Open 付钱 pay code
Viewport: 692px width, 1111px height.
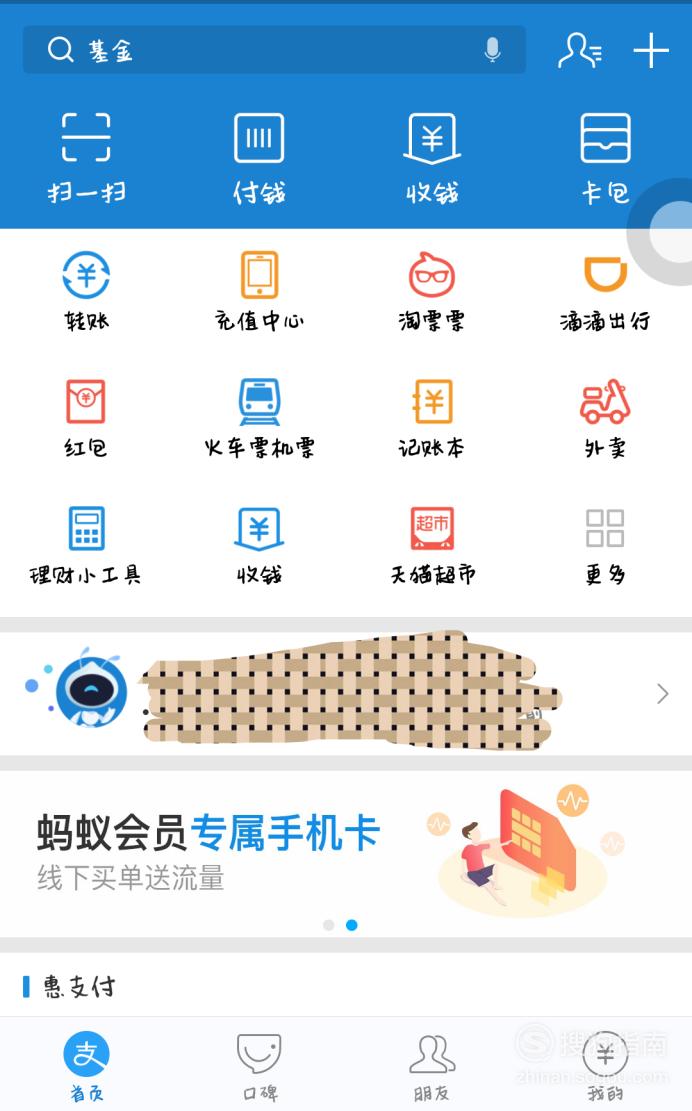[259, 158]
